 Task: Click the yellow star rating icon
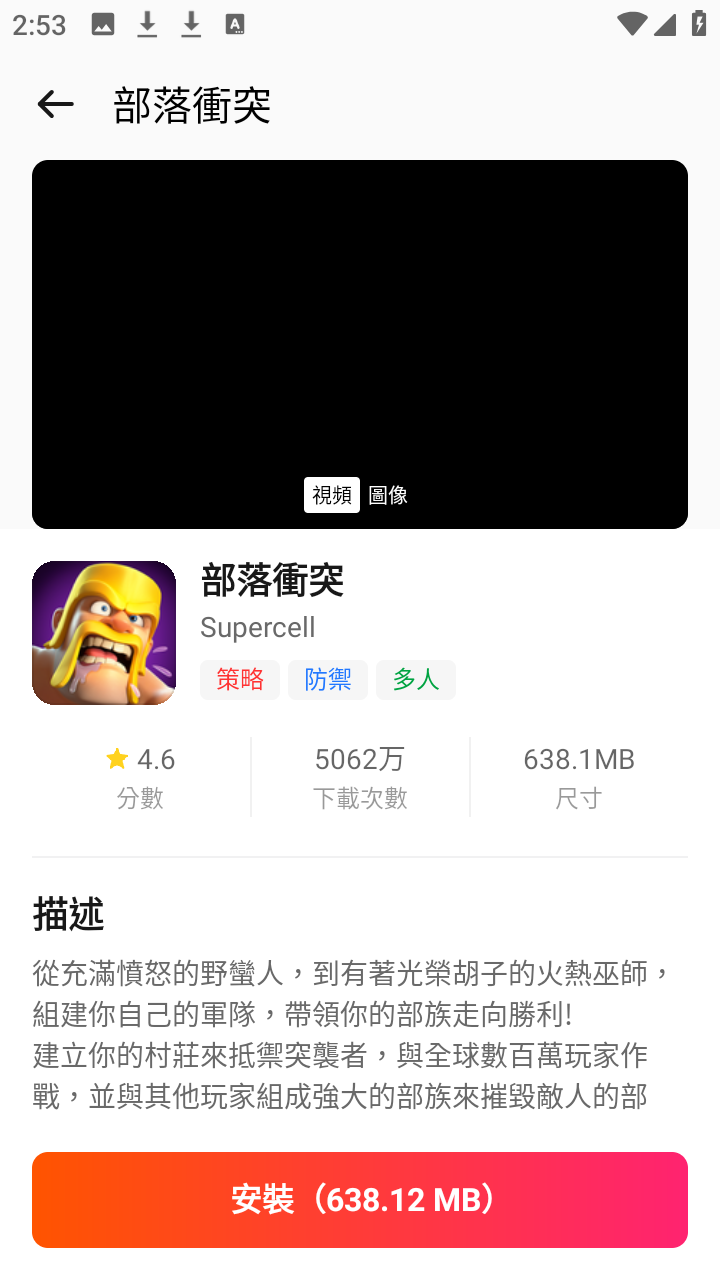(117, 759)
